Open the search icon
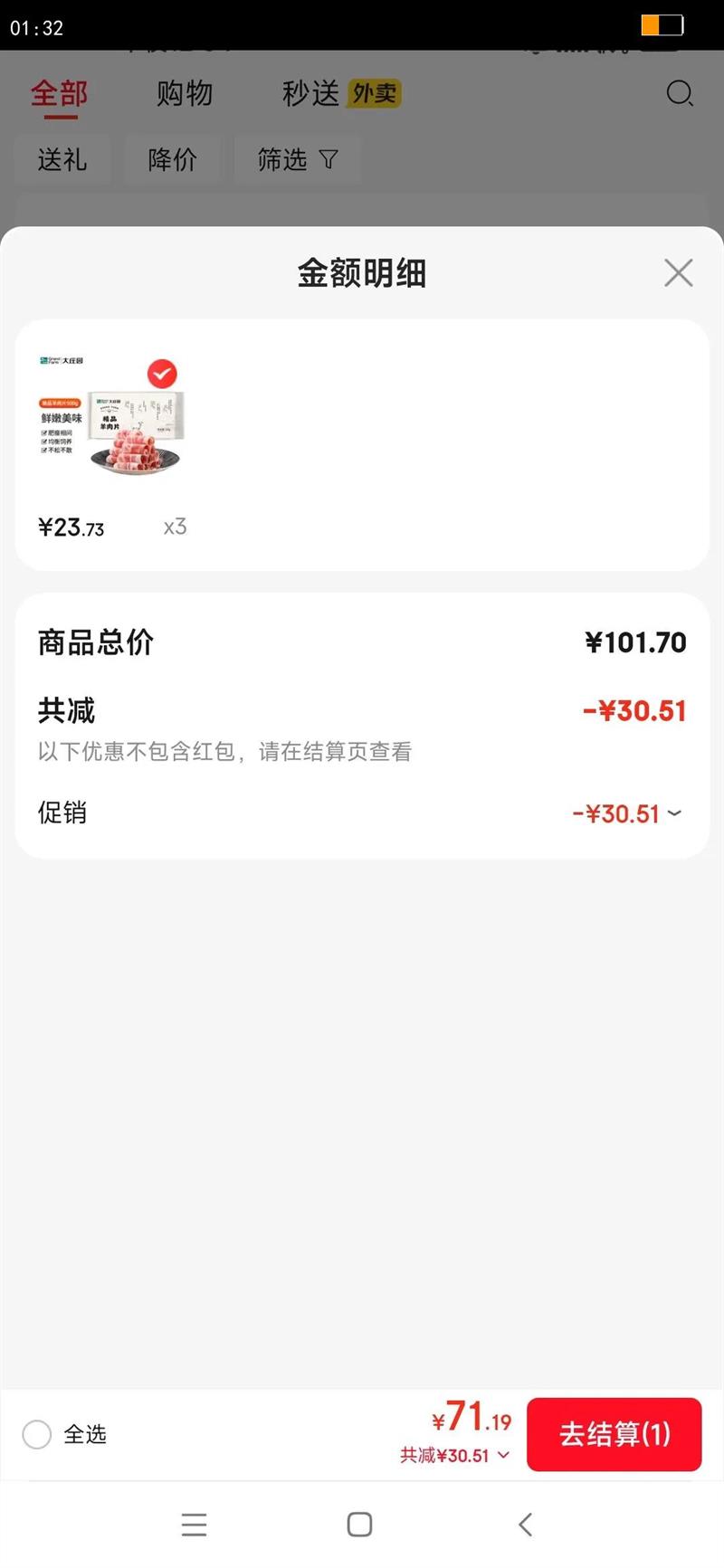The width and height of the screenshot is (724, 1568). (x=679, y=93)
